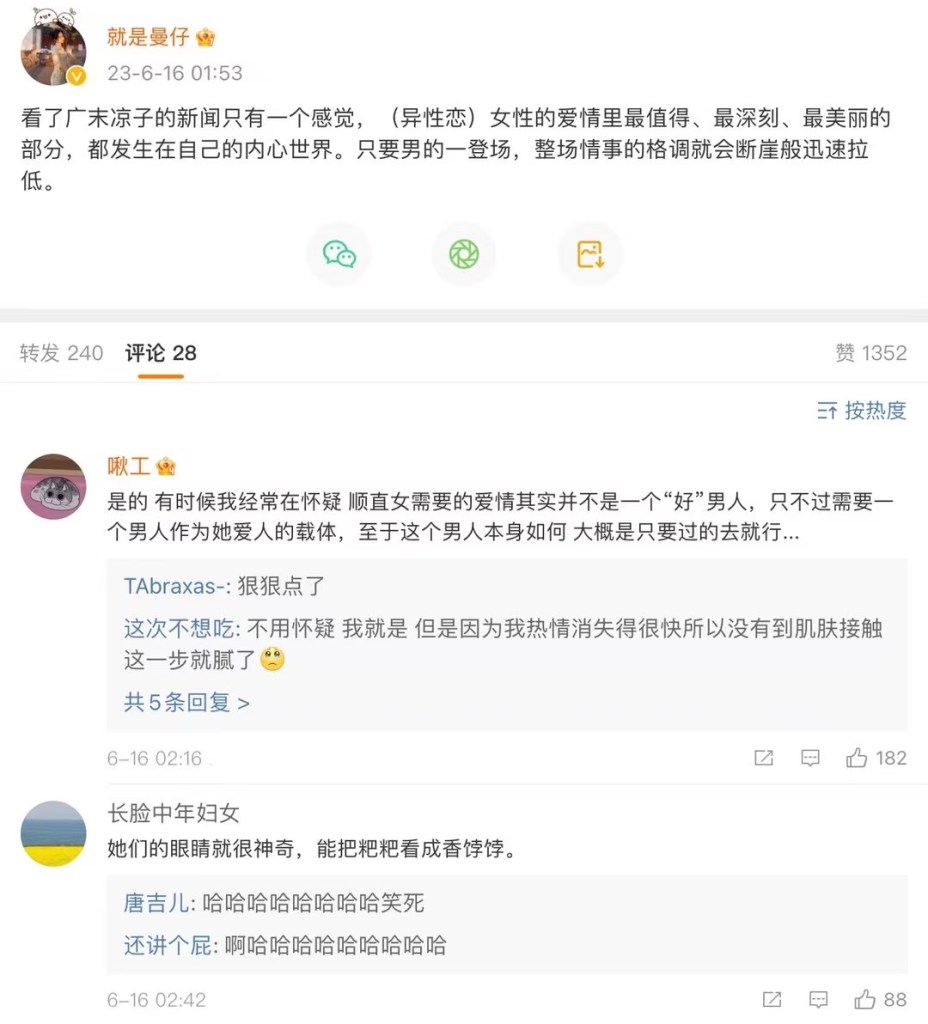Viewport: 928px width, 1024px height.
Task: Open 长脸中年妇女's avatar
Action: click(x=54, y=833)
